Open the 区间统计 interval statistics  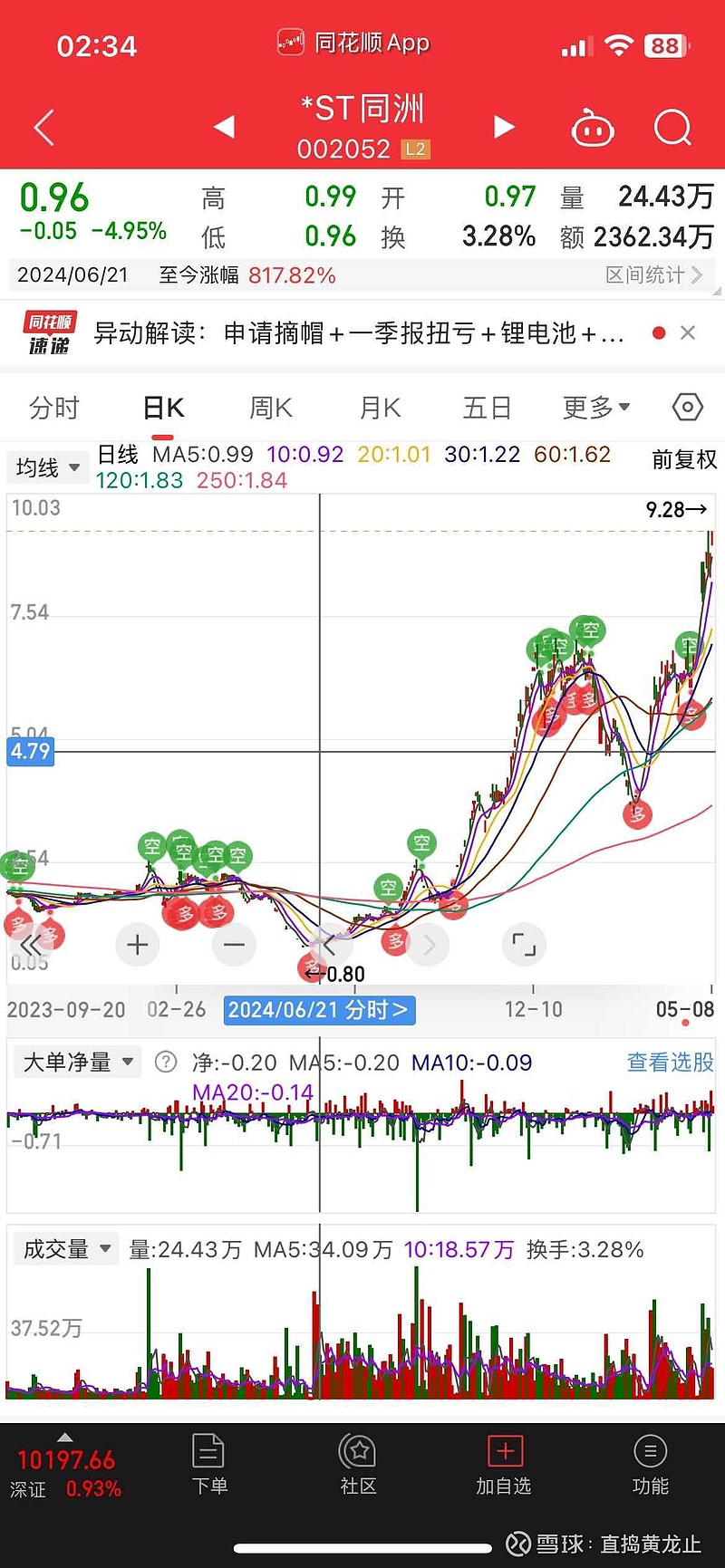(651, 275)
